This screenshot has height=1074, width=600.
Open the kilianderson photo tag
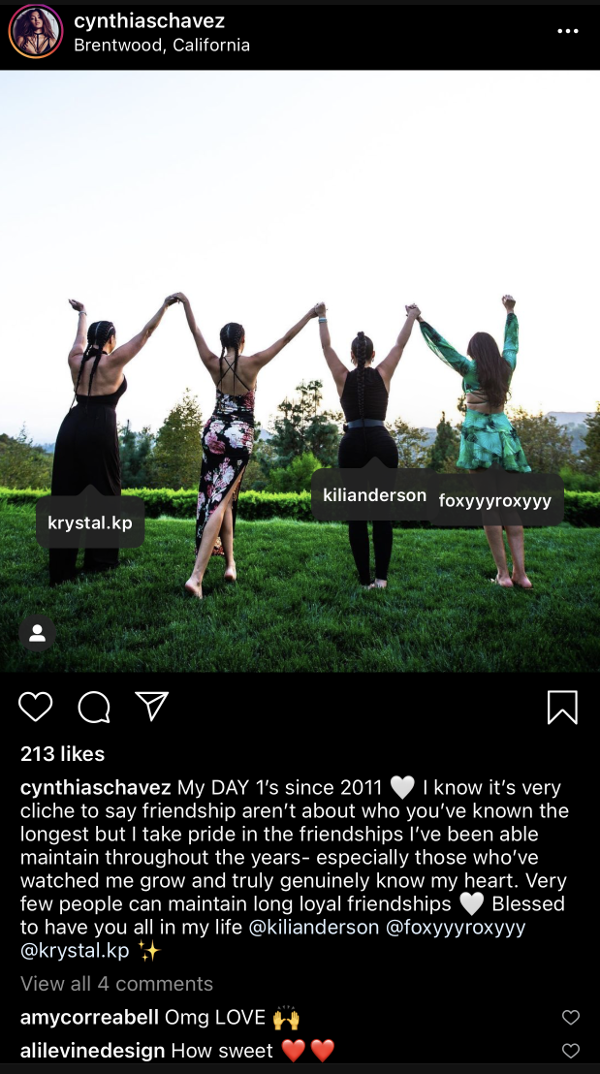374,496
